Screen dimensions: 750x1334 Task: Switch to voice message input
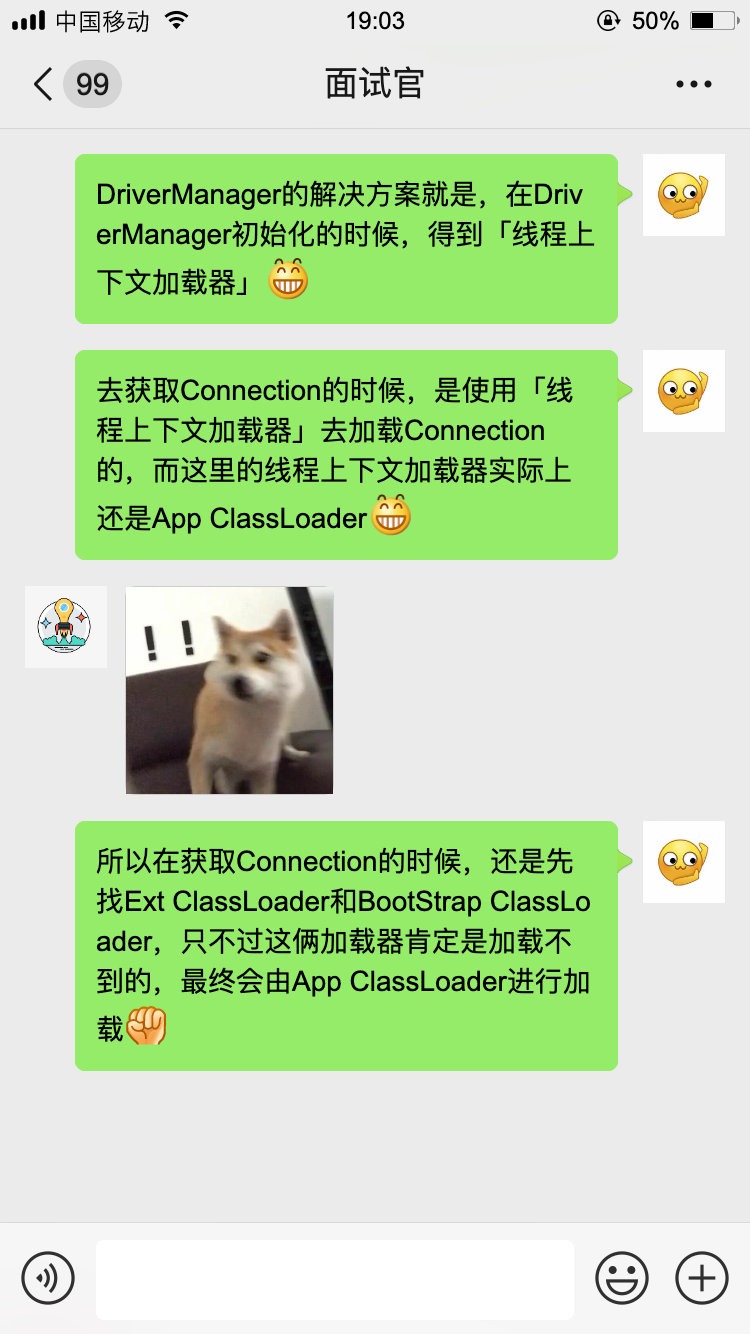point(48,1277)
